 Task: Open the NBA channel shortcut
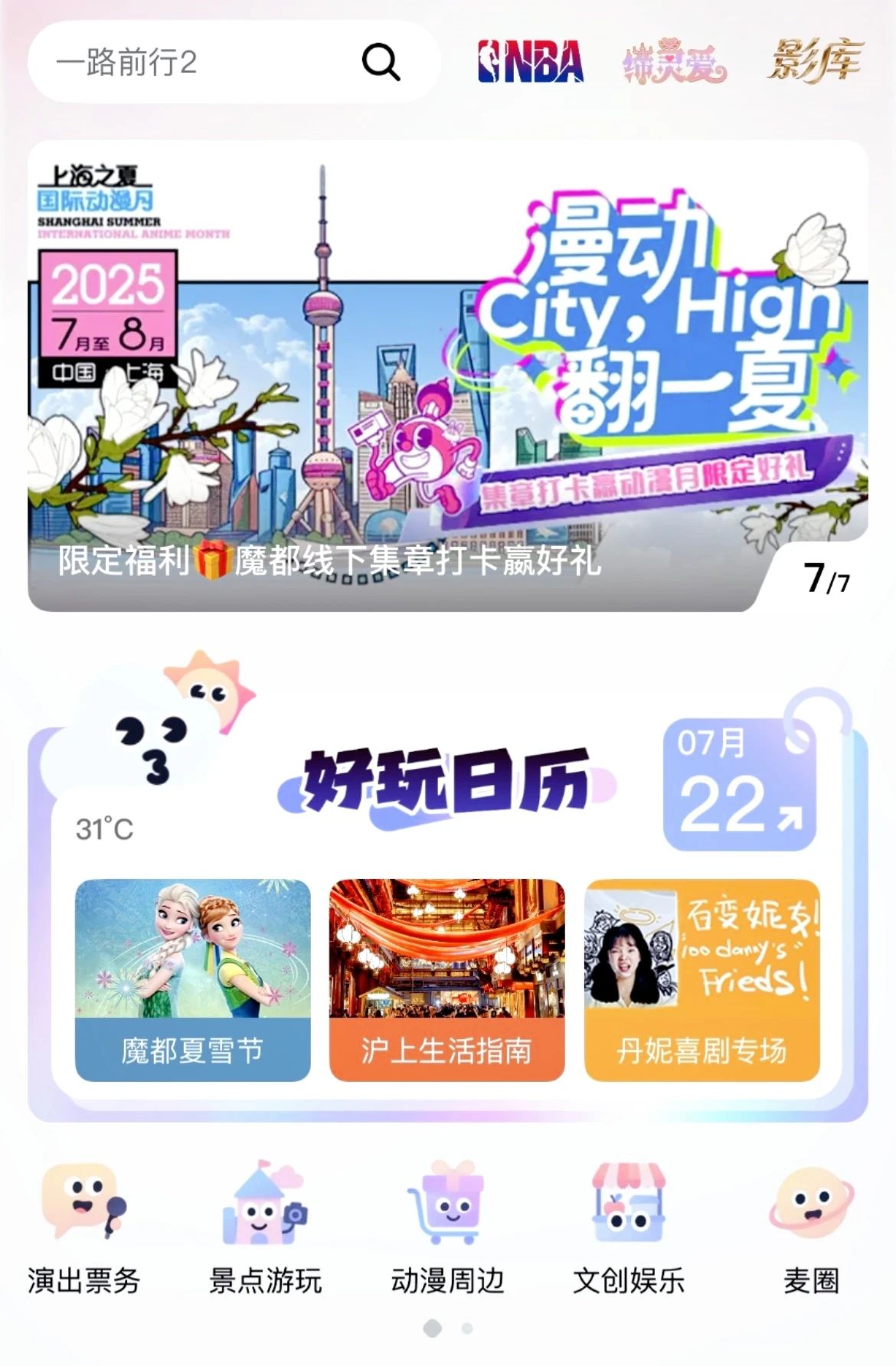pos(530,62)
